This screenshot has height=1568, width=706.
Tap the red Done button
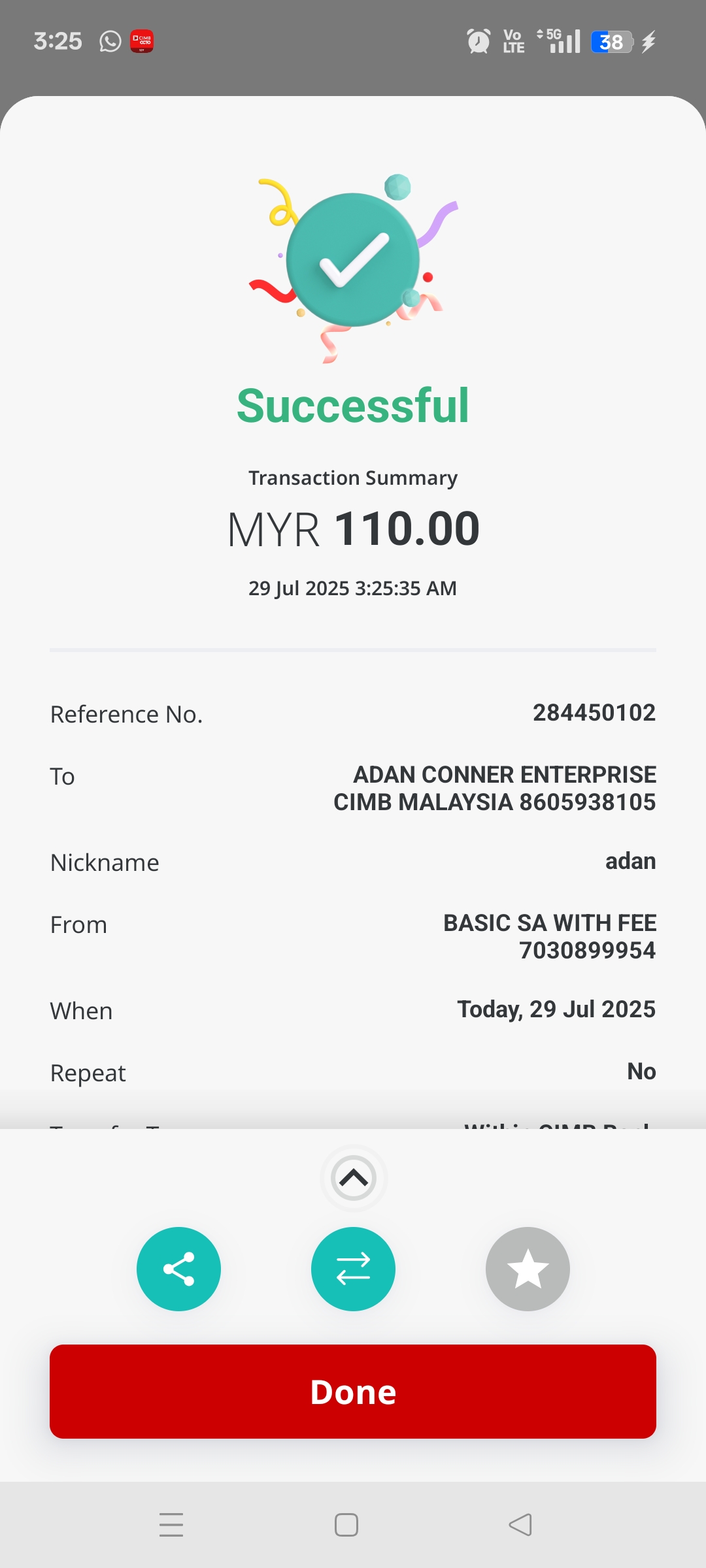point(353,1392)
